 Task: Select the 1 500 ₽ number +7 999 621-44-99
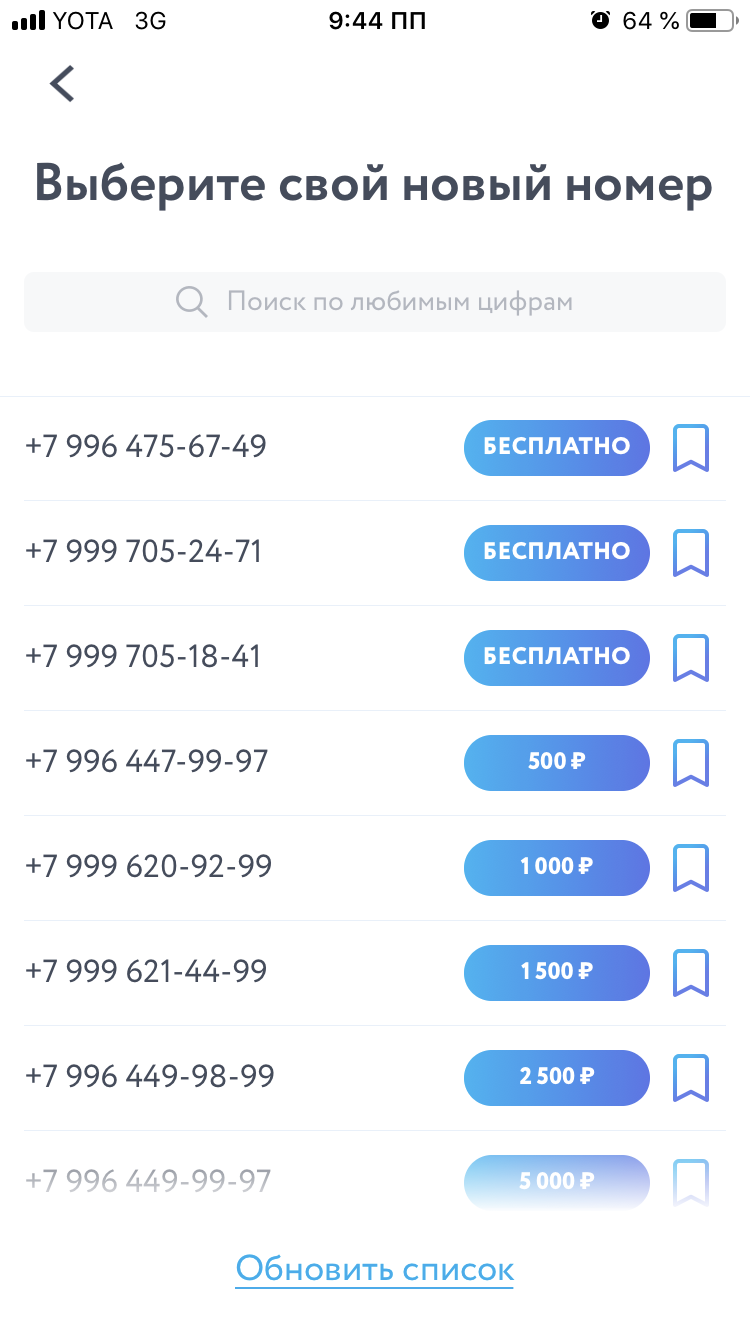pos(556,973)
